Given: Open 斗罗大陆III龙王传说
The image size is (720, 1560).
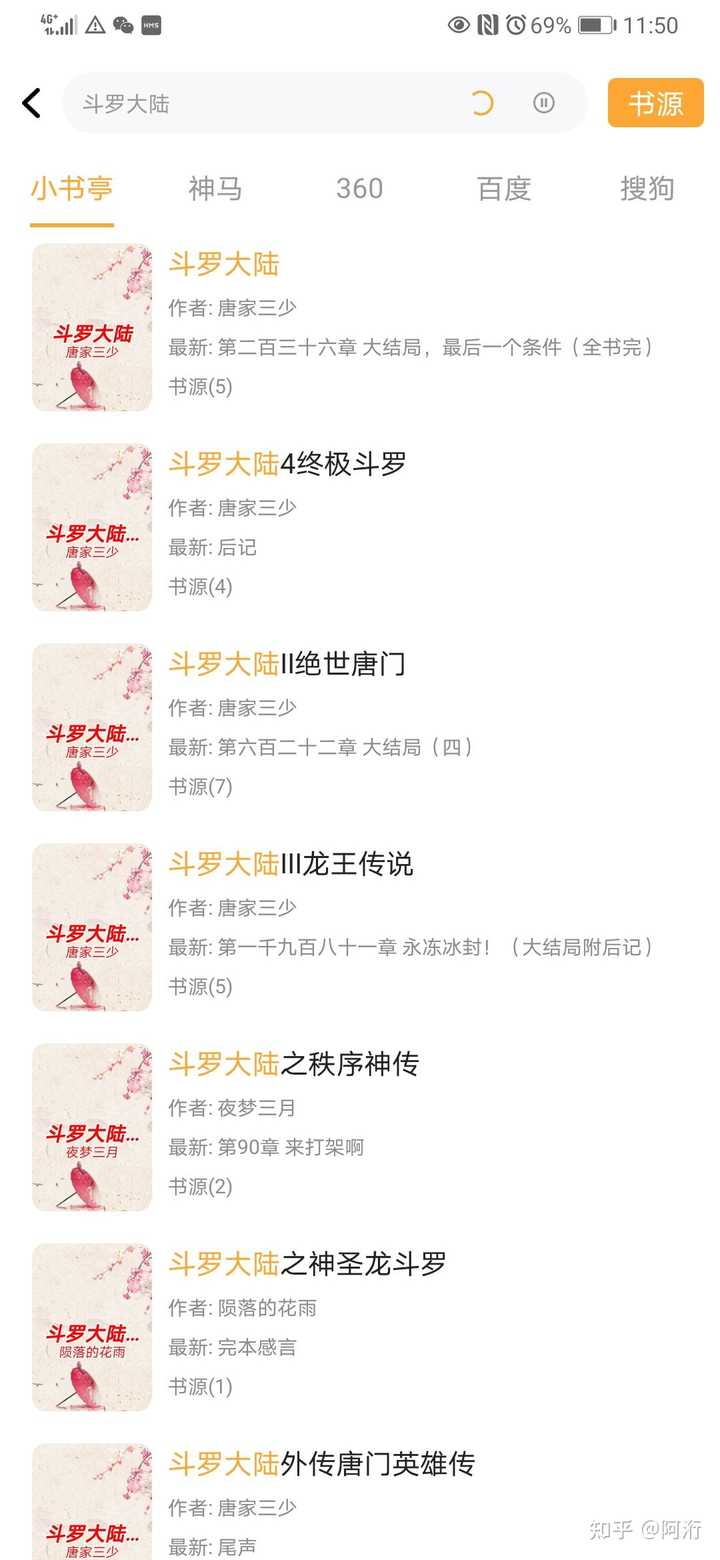Looking at the screenshot, I should coord(291,864).
